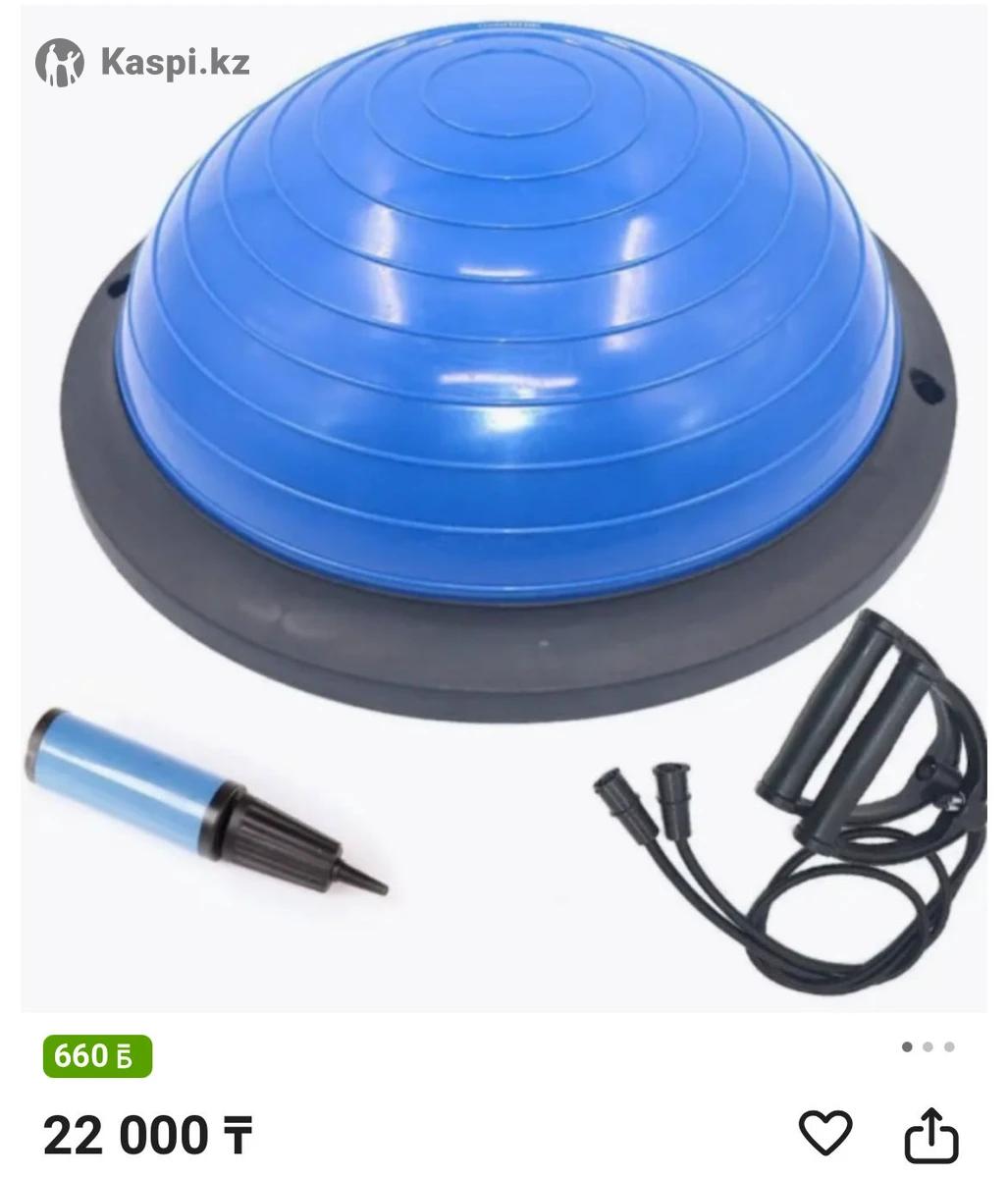Add this product to favorites

tap(825, 1133)
